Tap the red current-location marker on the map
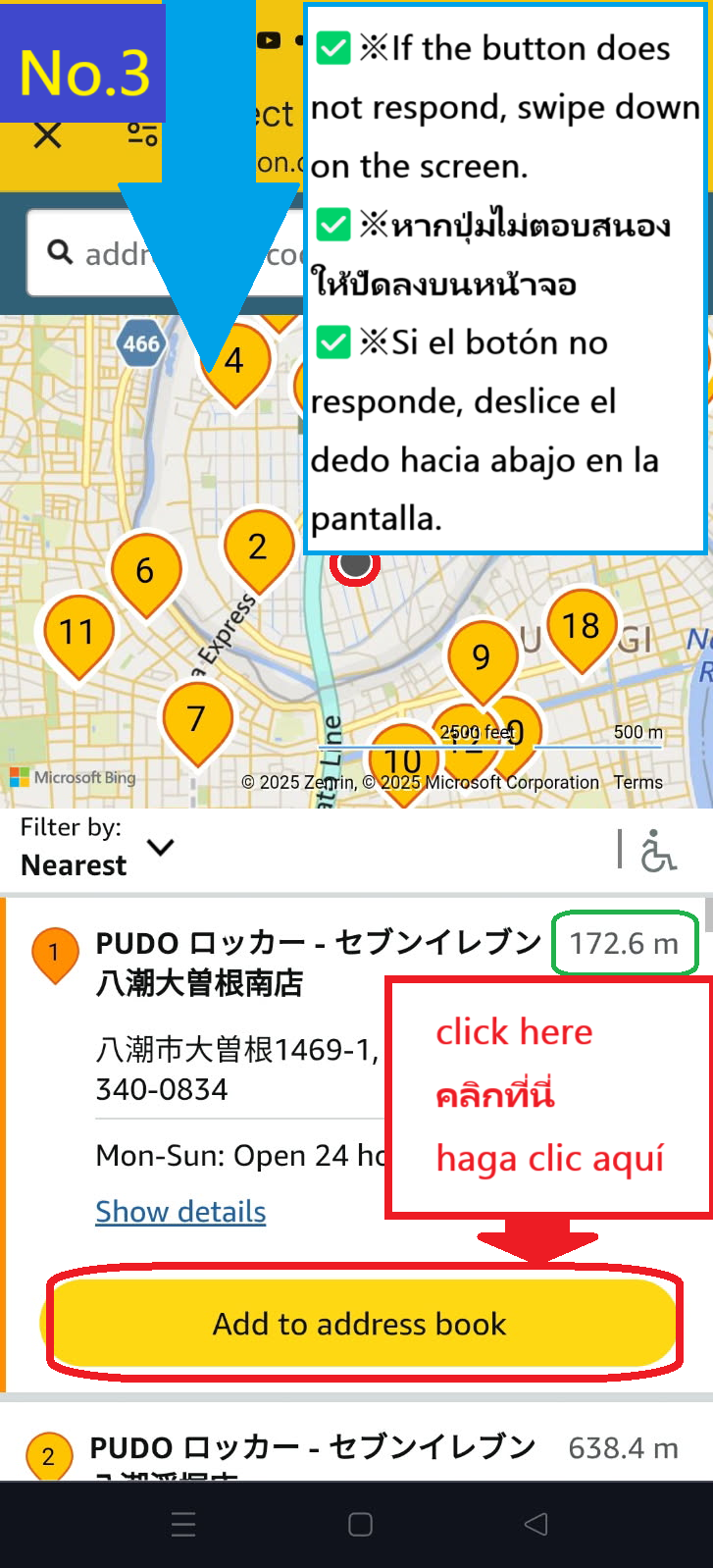 click(x=355, y=566)
